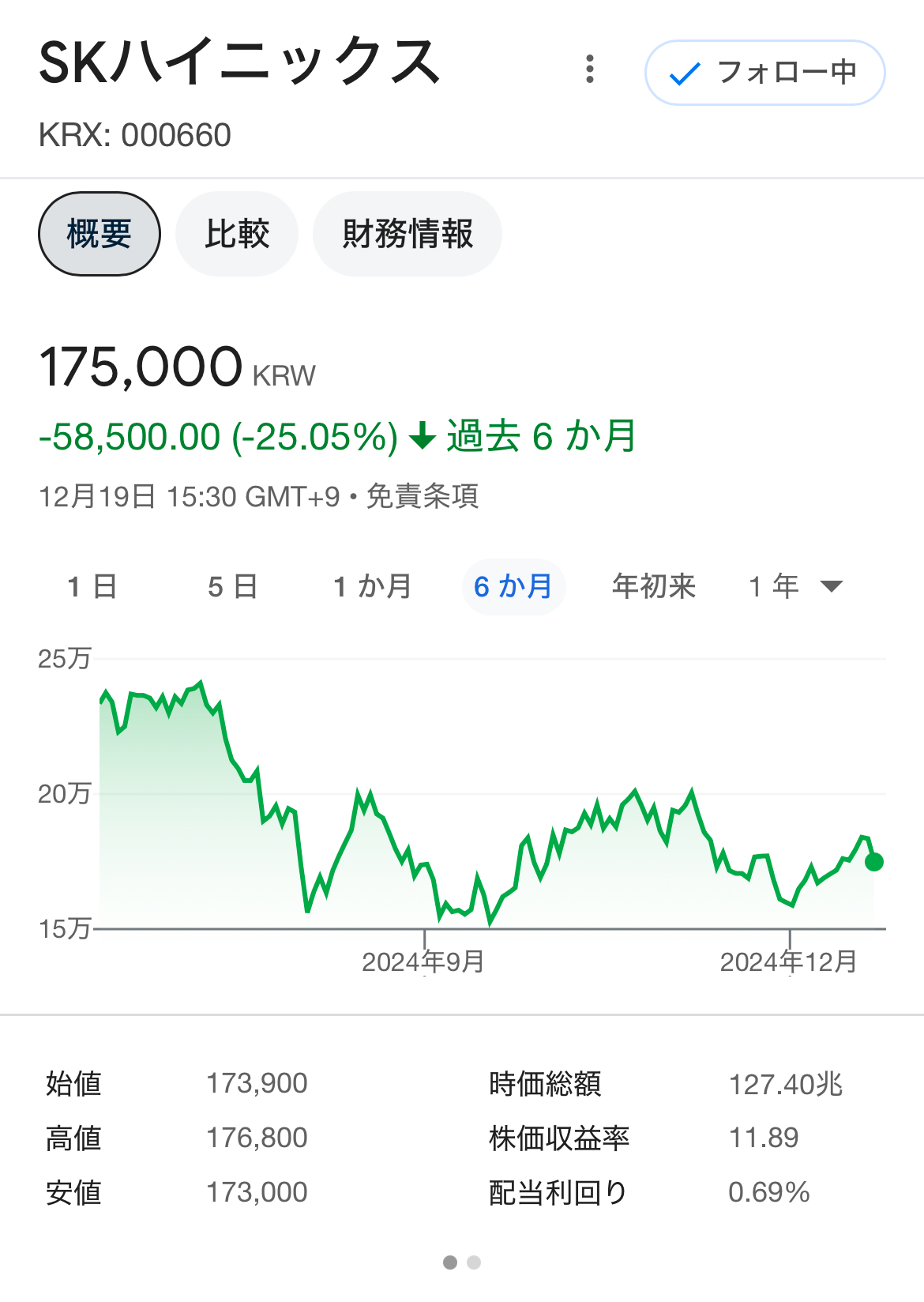The height and width of the screenshot is (1302, 924).
Task: Open the 免責条項 disclaimer link
Action: (423, 497)
